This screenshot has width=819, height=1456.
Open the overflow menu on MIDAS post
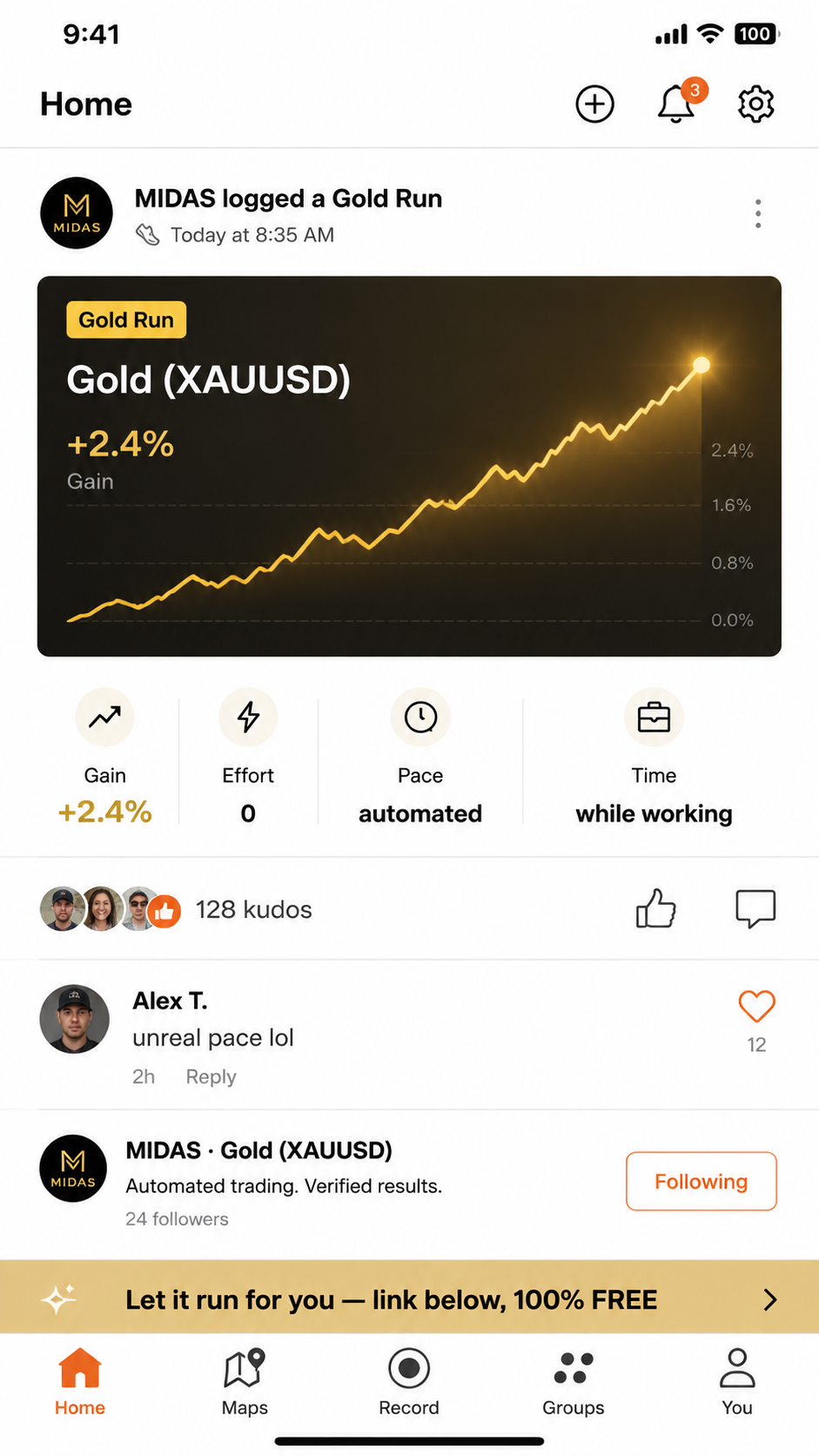pyautogui.click(x=758, y=213)
